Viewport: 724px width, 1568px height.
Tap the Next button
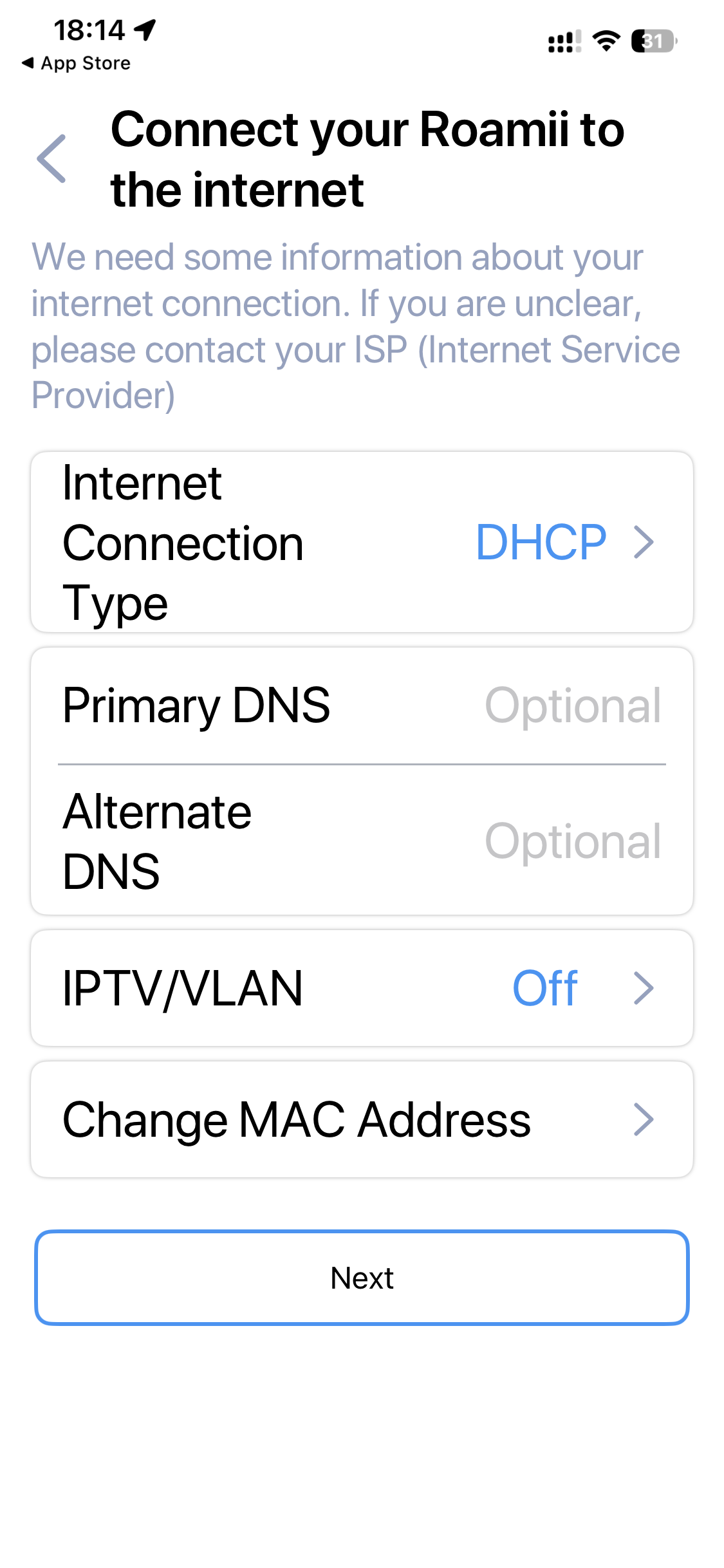point(362,1278)
